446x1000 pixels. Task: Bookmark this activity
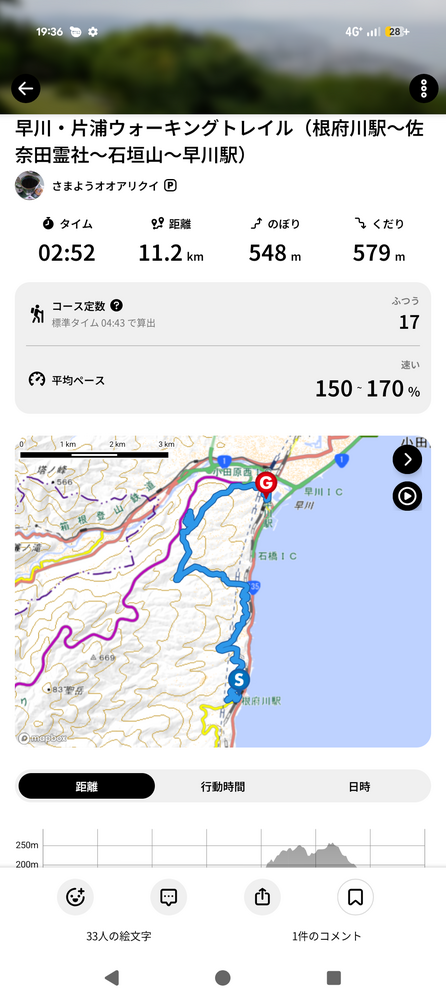click(355, 897)
